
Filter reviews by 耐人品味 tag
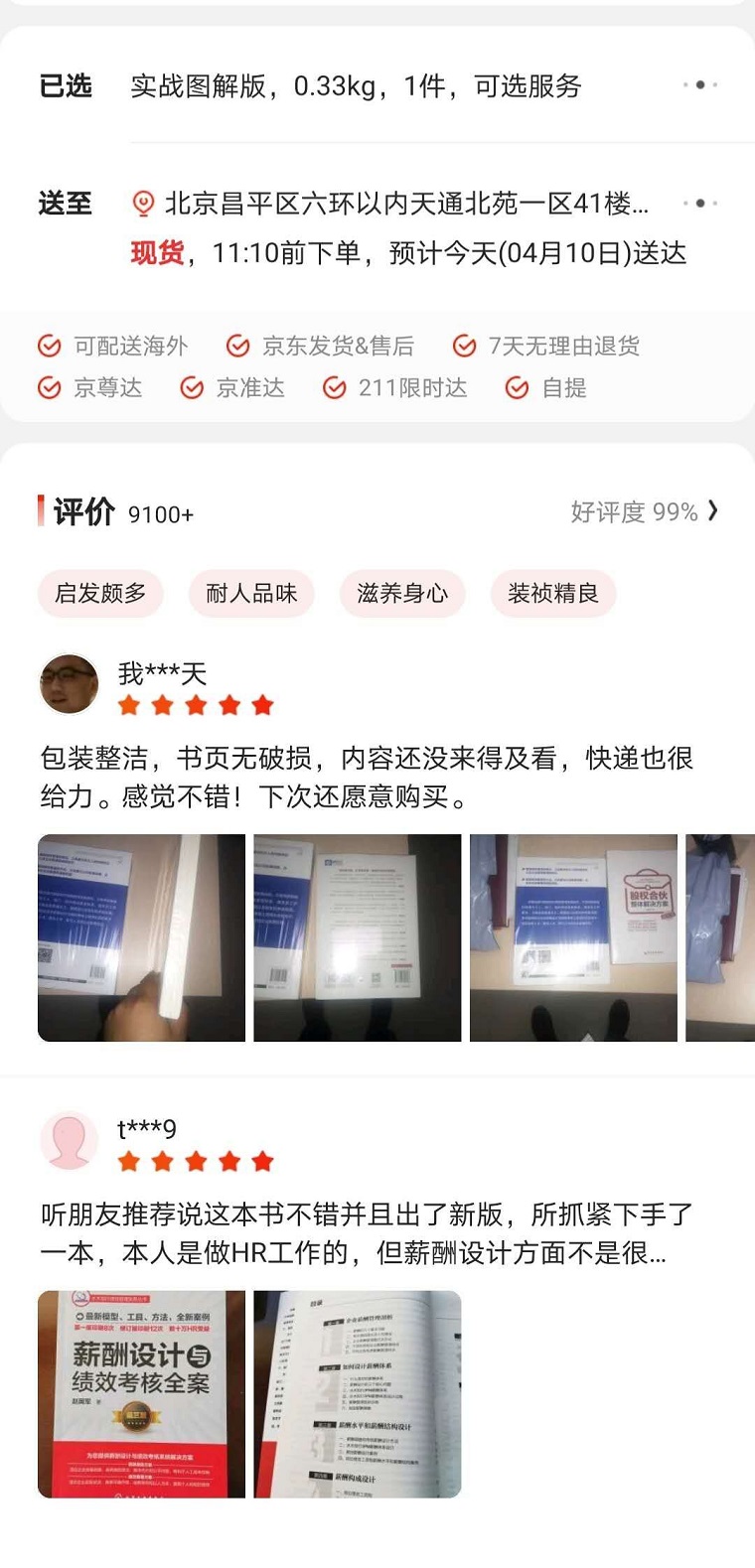coord(251,594)
